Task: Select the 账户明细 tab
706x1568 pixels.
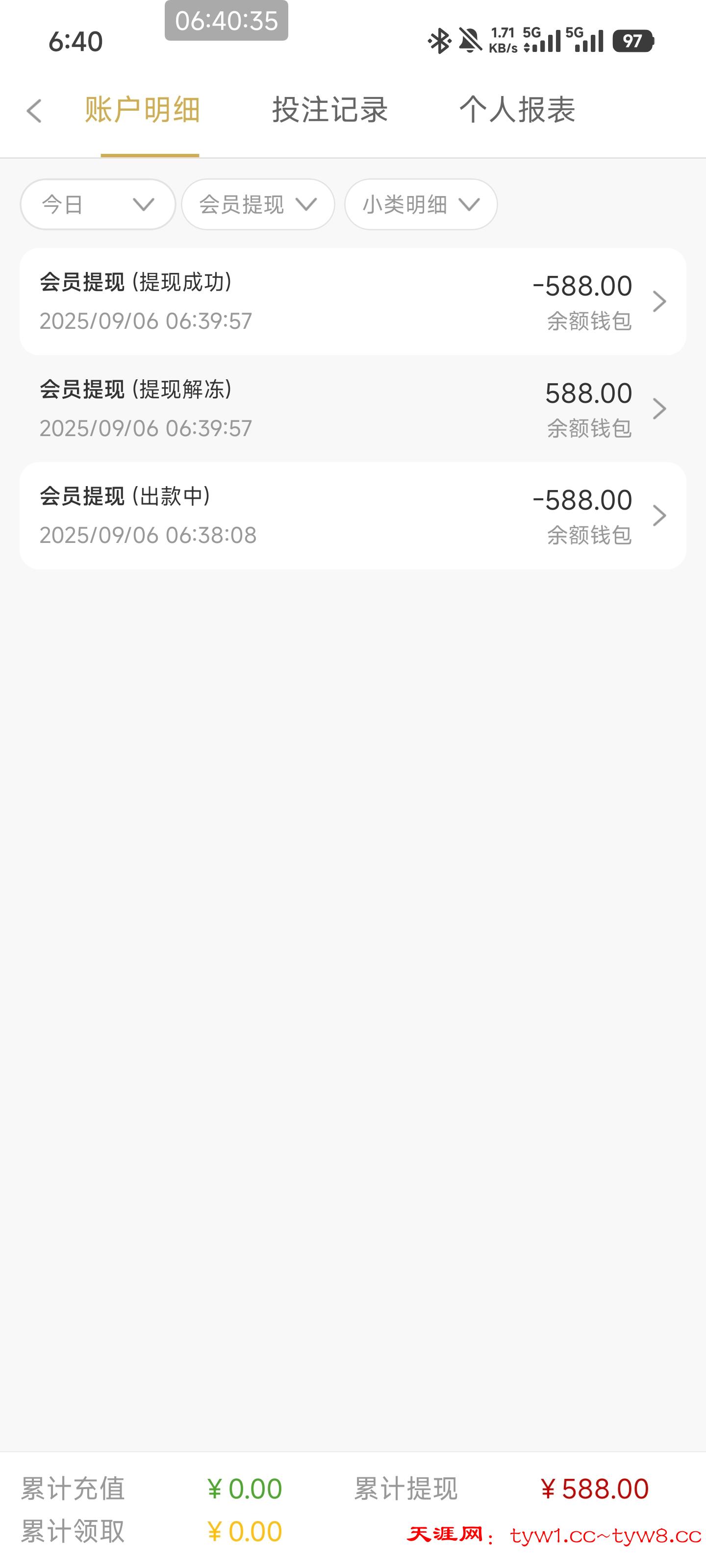Action: (143, 110)
